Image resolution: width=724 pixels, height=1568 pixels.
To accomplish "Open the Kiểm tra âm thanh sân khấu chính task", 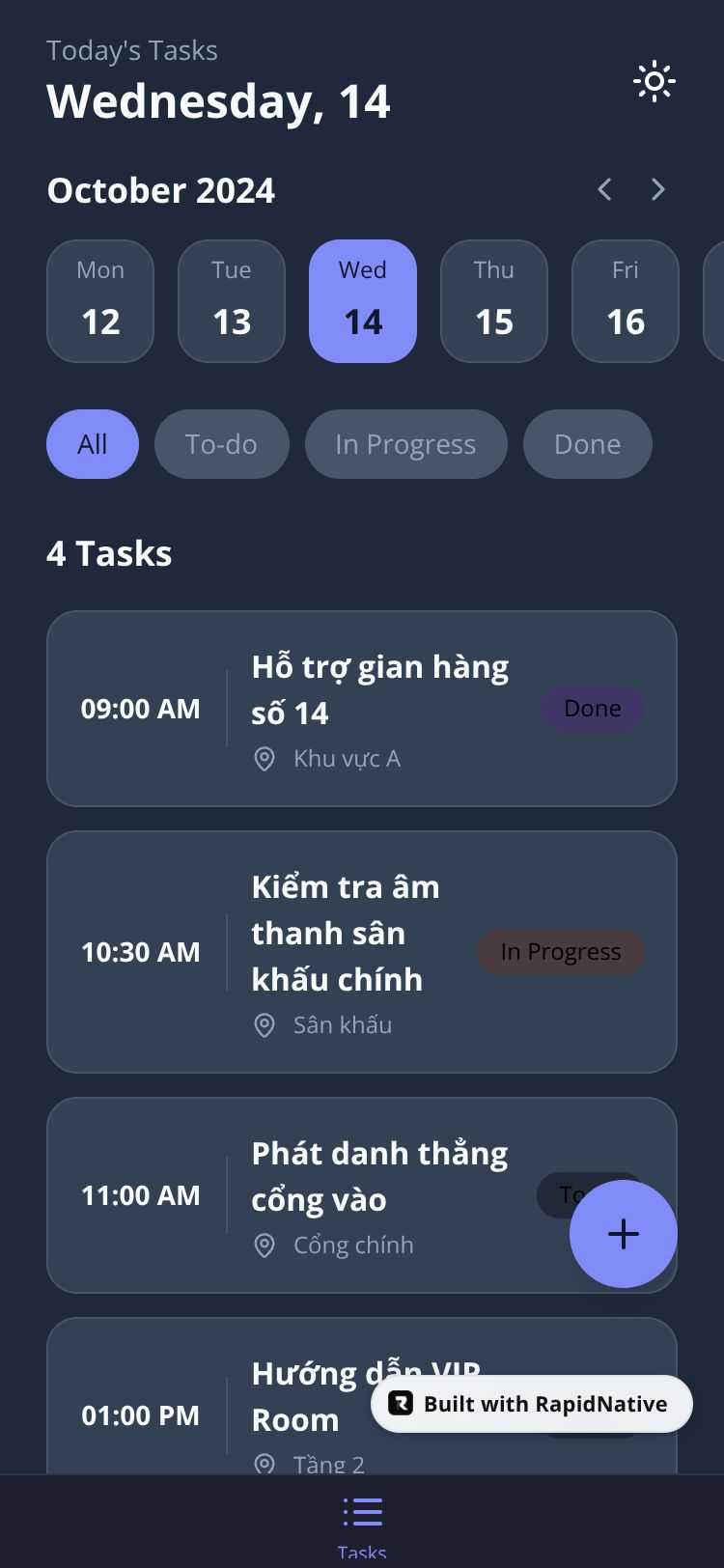I will (x=362, y=952).
